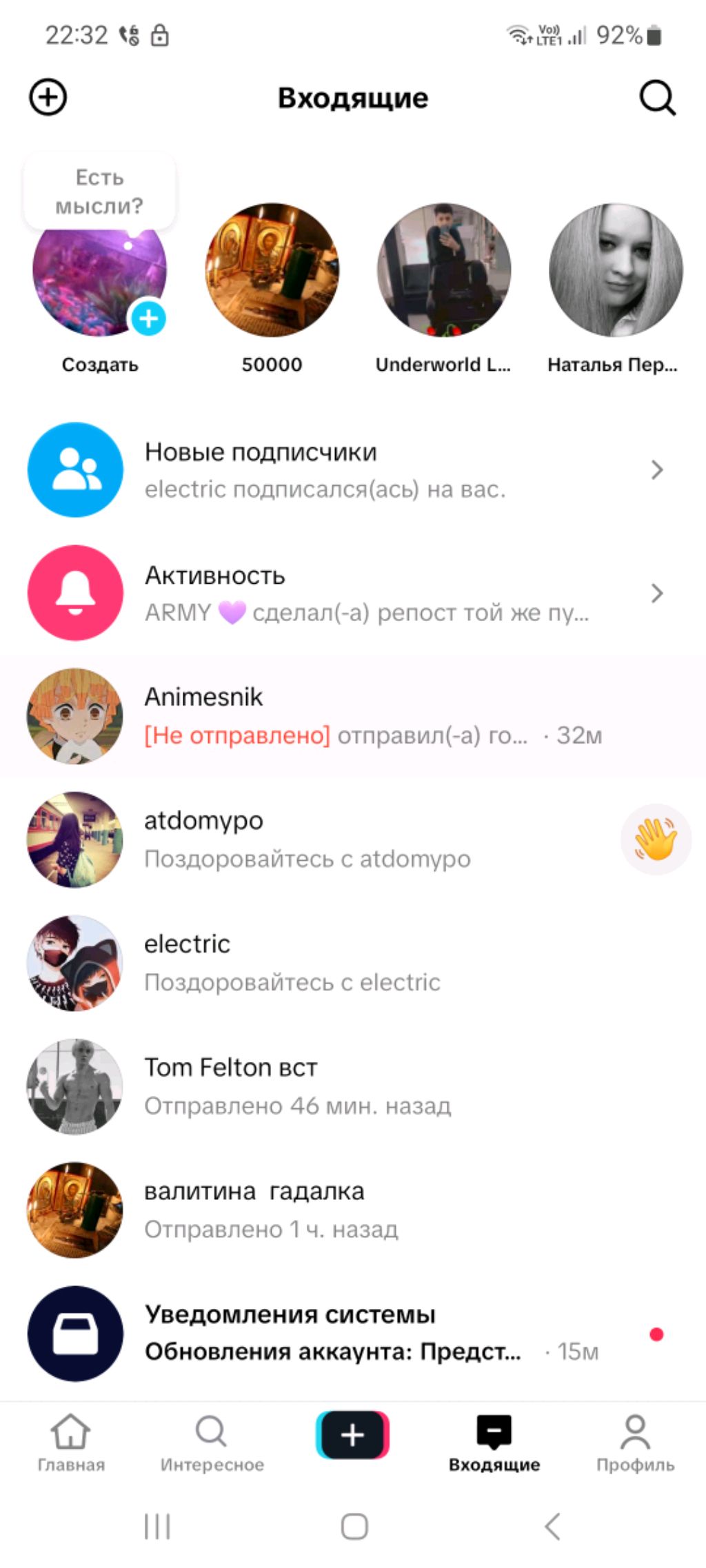
Task: Switch to the Главная tab
Action: [71, 1443]
